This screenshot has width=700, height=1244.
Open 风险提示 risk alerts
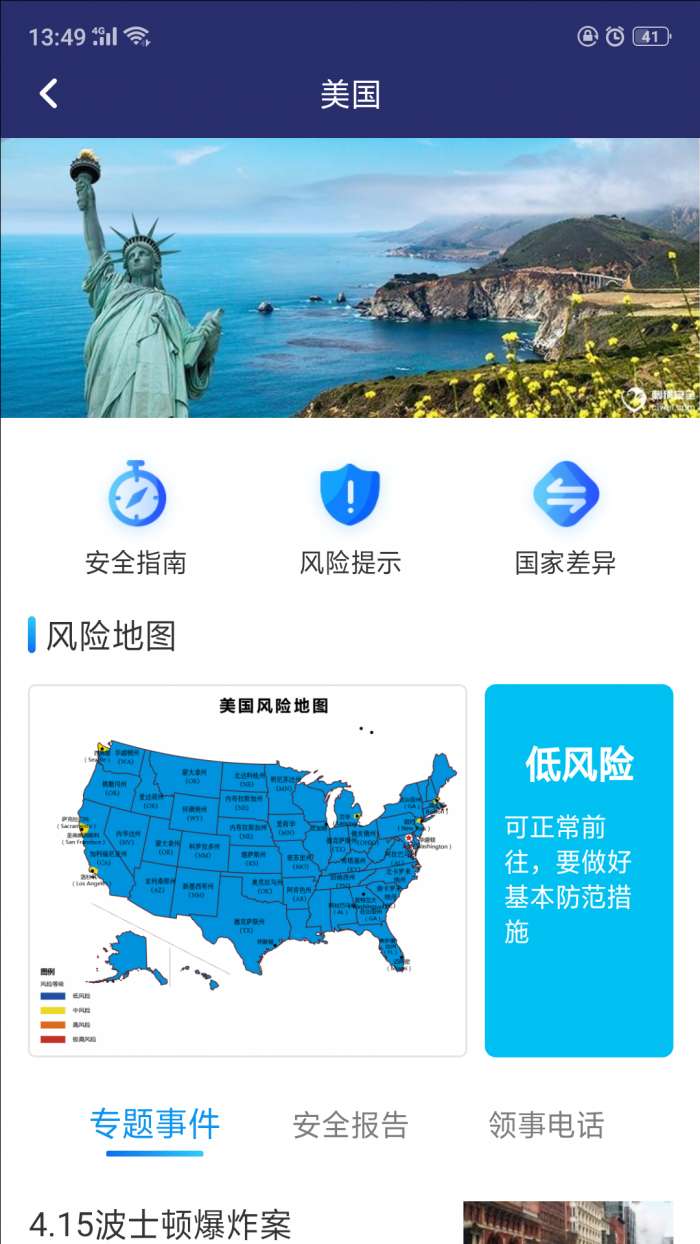(350, 518)
